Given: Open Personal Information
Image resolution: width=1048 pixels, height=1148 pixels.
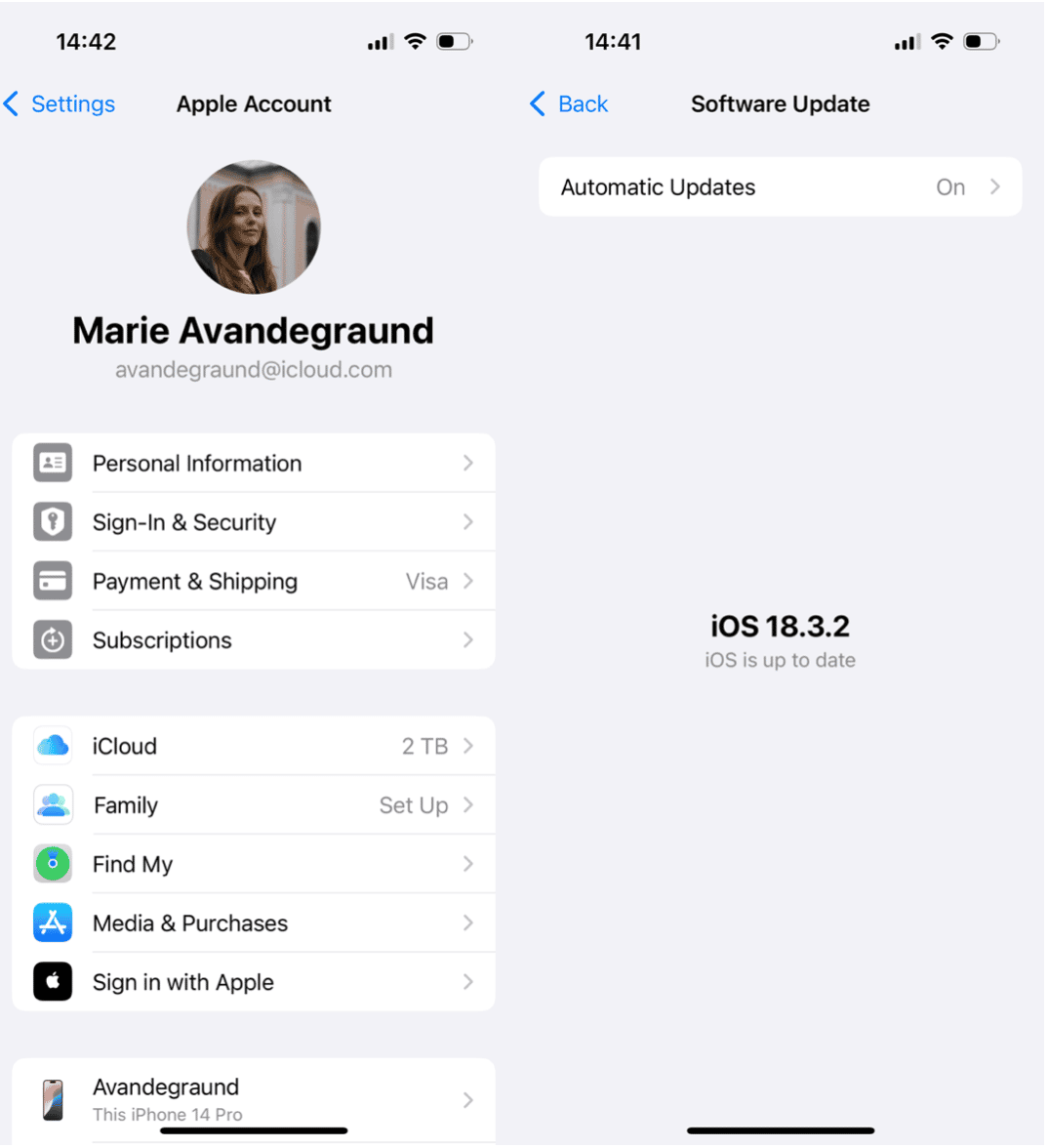Looking at the screenshot, I should [254, 464].
